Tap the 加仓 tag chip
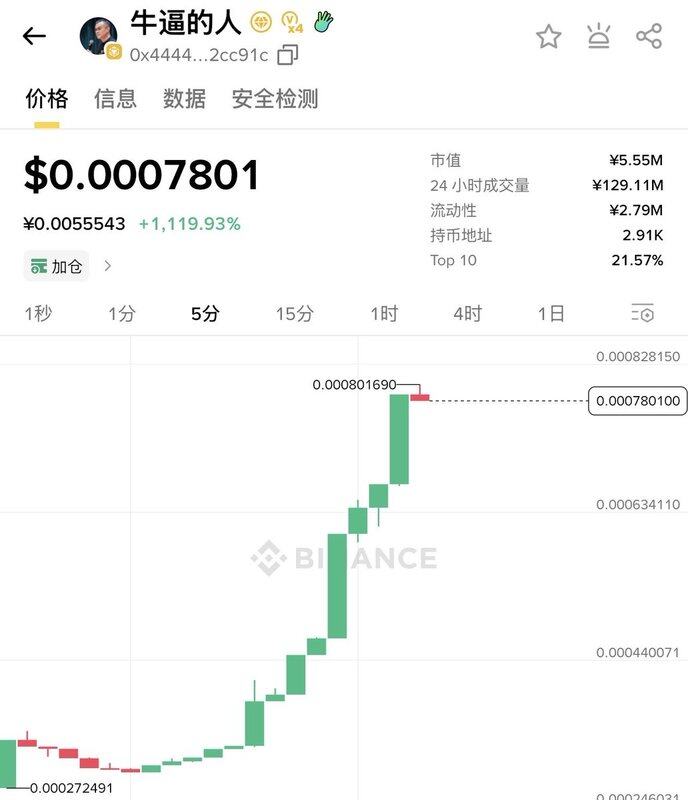 click(x=56, y=266)
